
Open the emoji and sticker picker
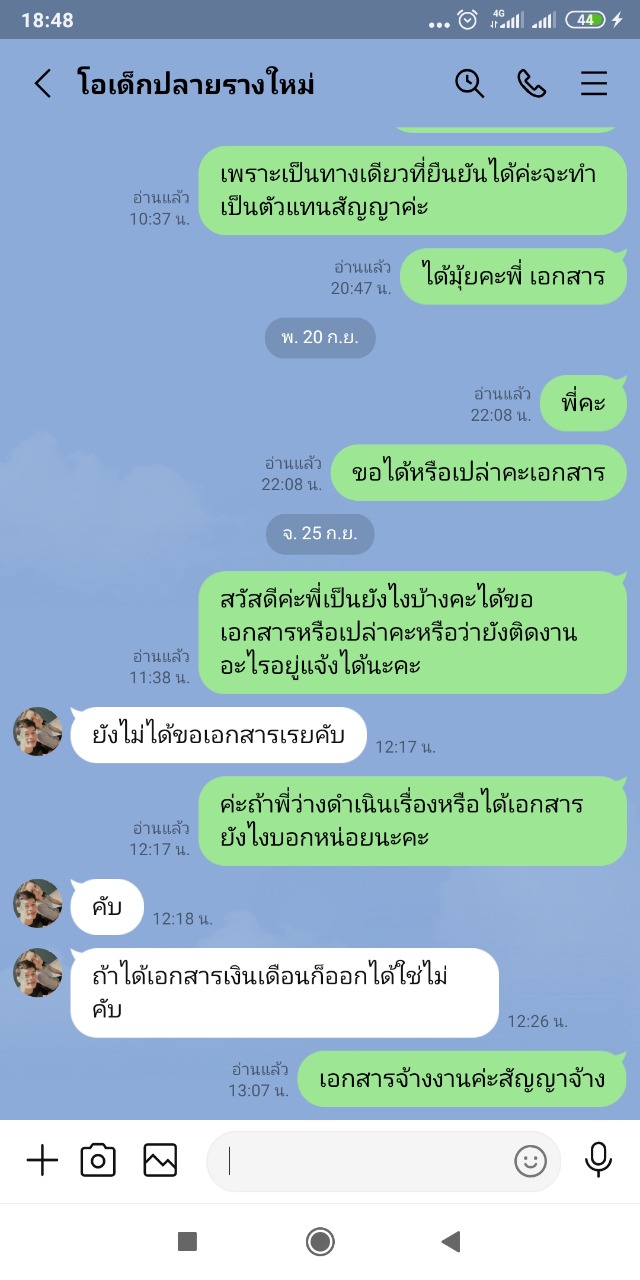[530, 1160]
